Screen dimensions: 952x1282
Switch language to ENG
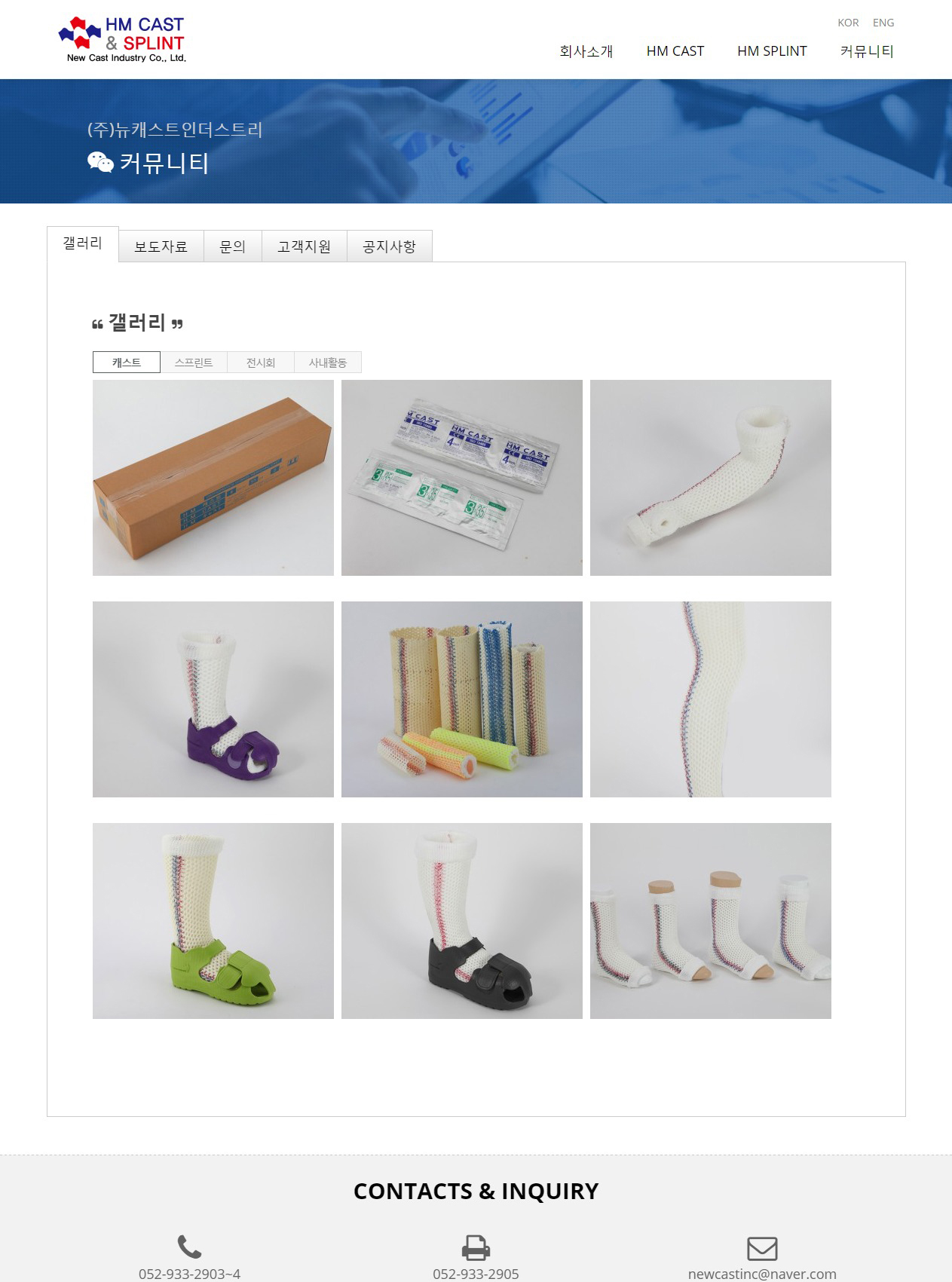tap(883, 23)
